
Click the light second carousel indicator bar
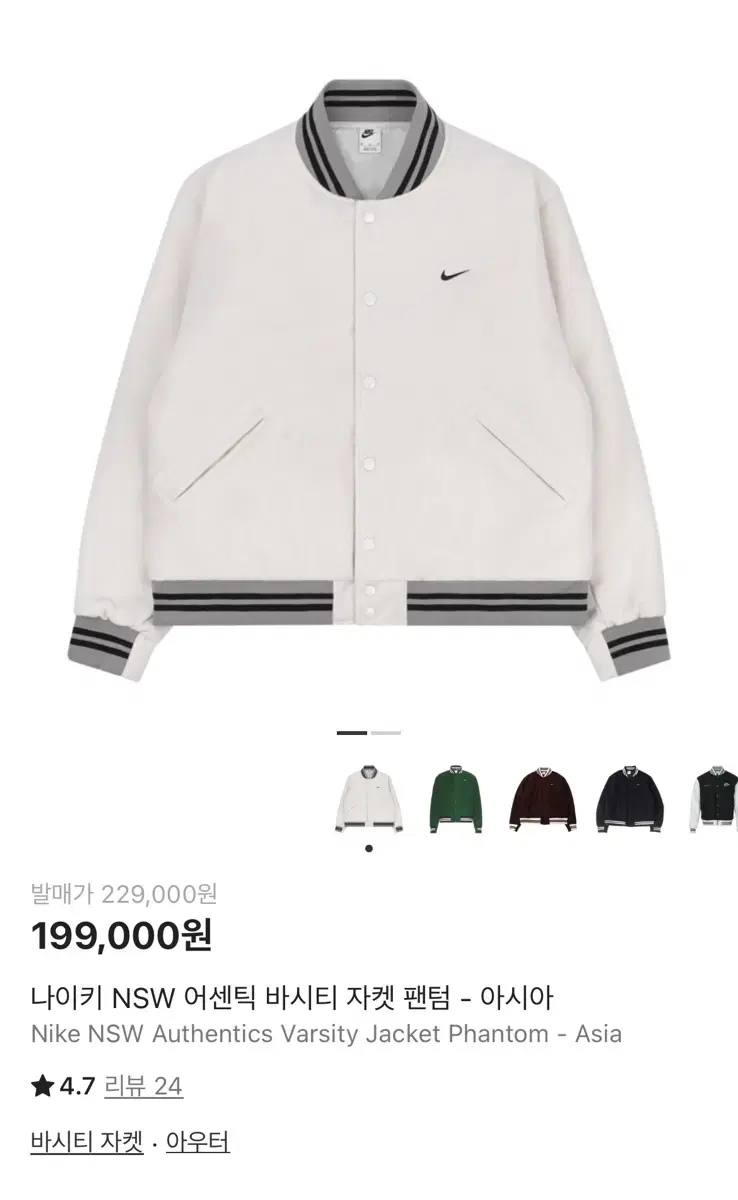pyautogui.click(x=384, y=732)
